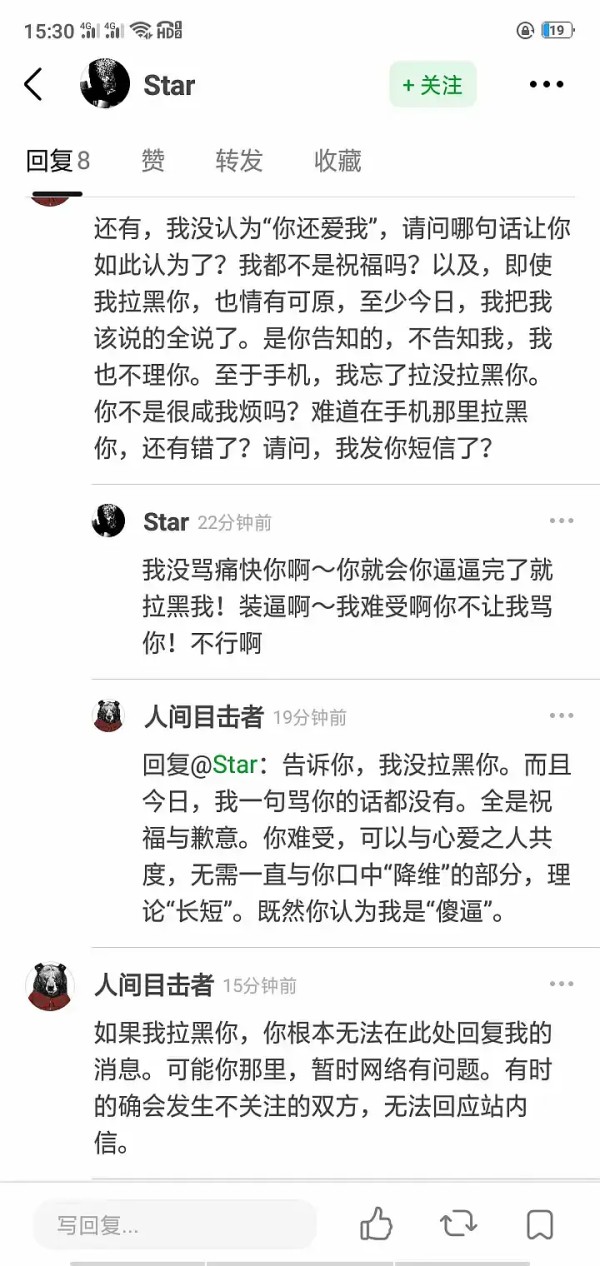Follow Star with the 关注 button

[432, 85]
